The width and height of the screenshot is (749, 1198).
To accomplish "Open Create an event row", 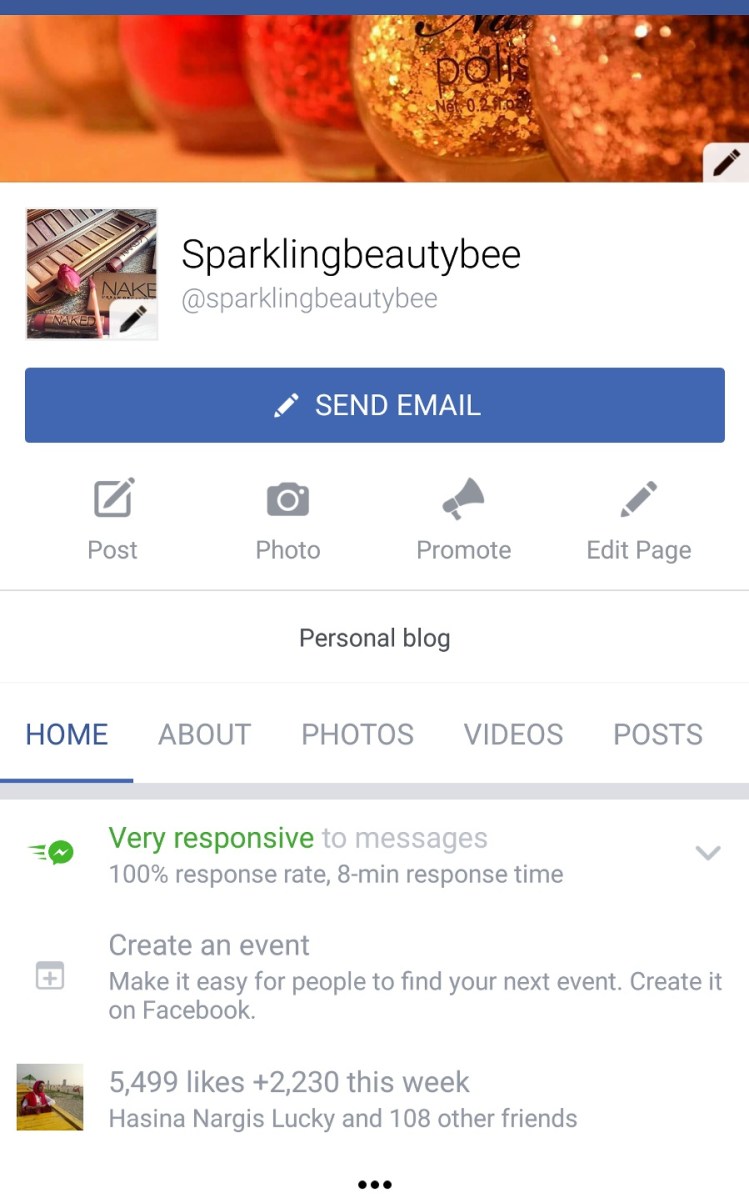I will (x=375, y=976).
